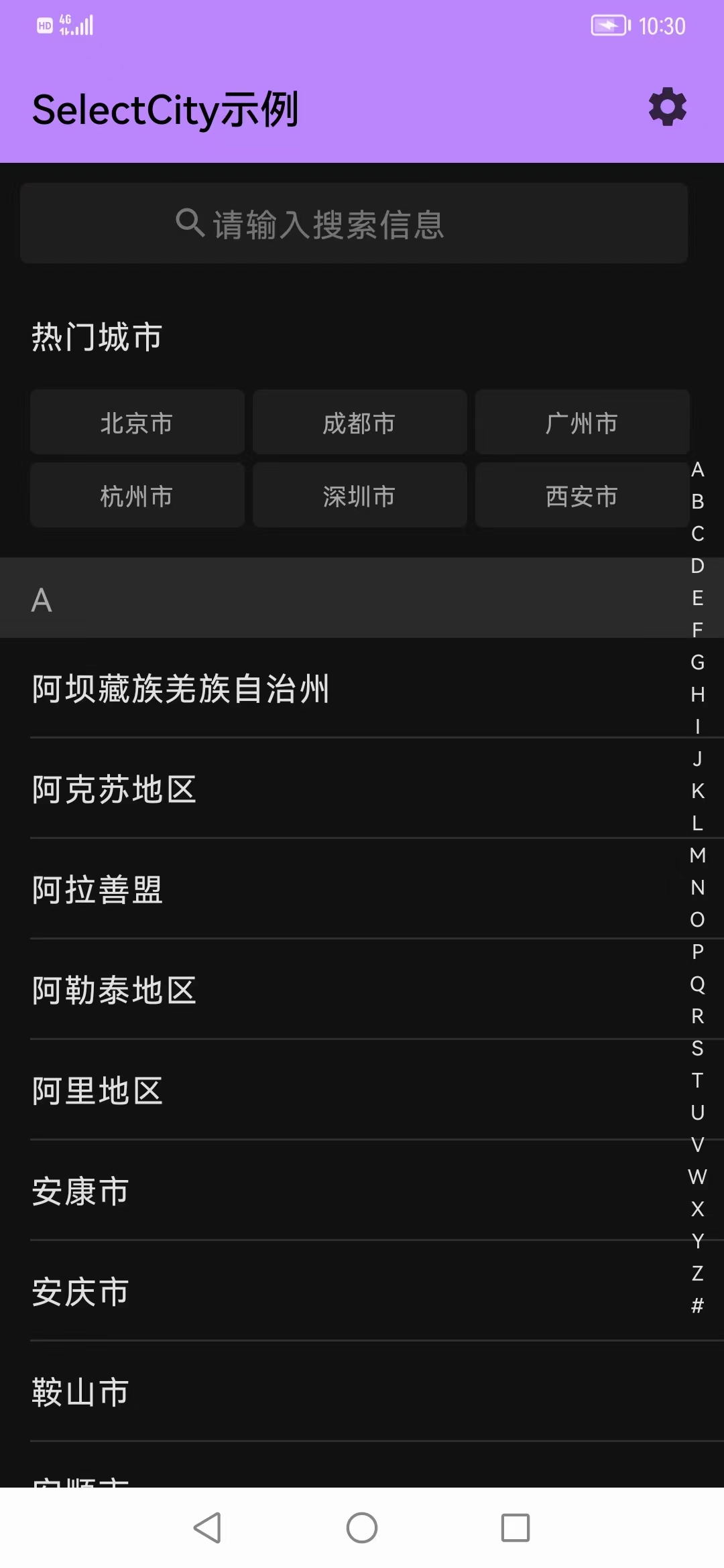This screenshot has height=1568, width=724.
Task: Select 阿坝藏族羌族自治州 from the list
Action: click(181, 689)
